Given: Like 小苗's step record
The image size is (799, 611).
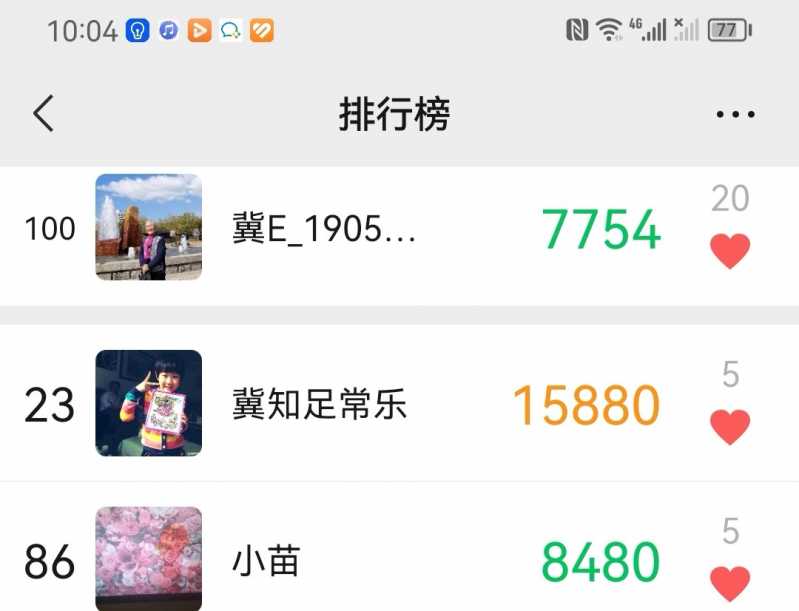Looking at the screenshot, I should coord(730,582).
